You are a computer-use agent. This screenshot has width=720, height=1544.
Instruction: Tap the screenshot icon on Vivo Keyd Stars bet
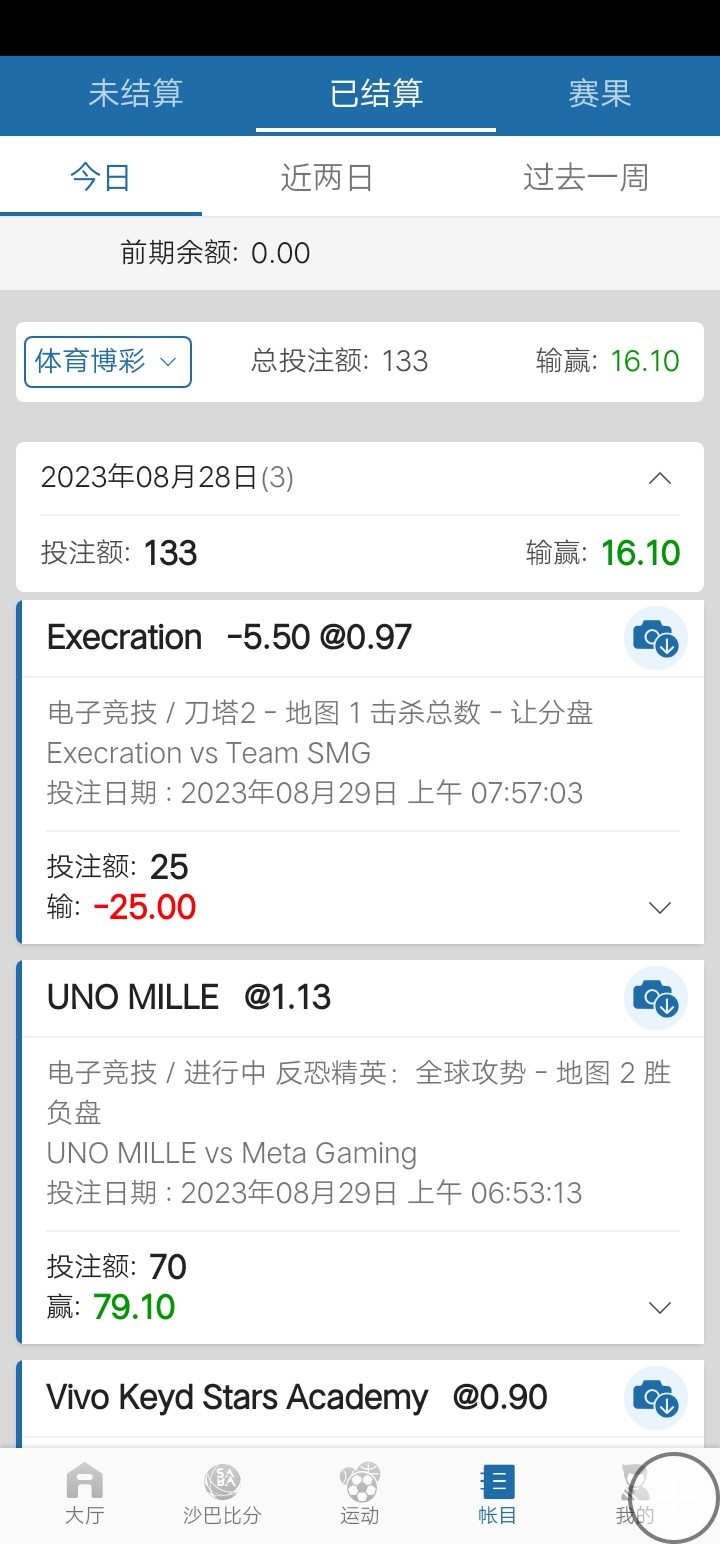pos(656,1398)
